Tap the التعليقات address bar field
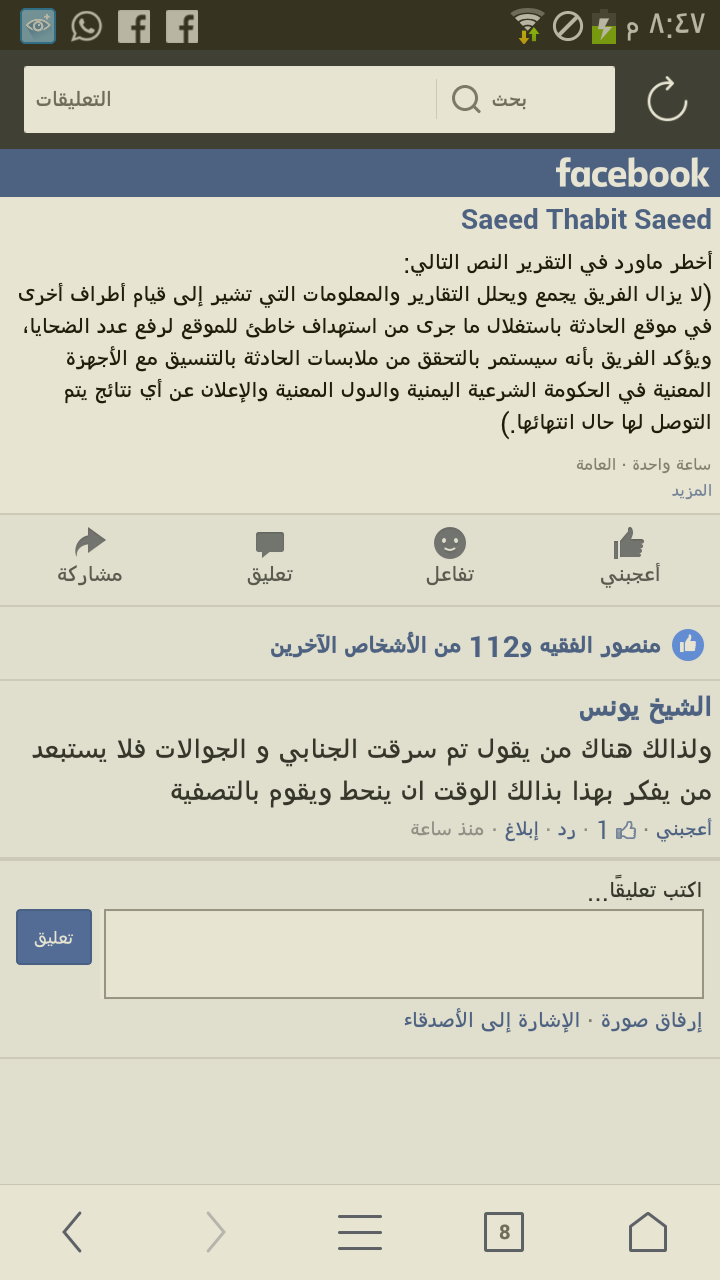The height and width of the screenshot is (1280, 720). coord(230,100)
